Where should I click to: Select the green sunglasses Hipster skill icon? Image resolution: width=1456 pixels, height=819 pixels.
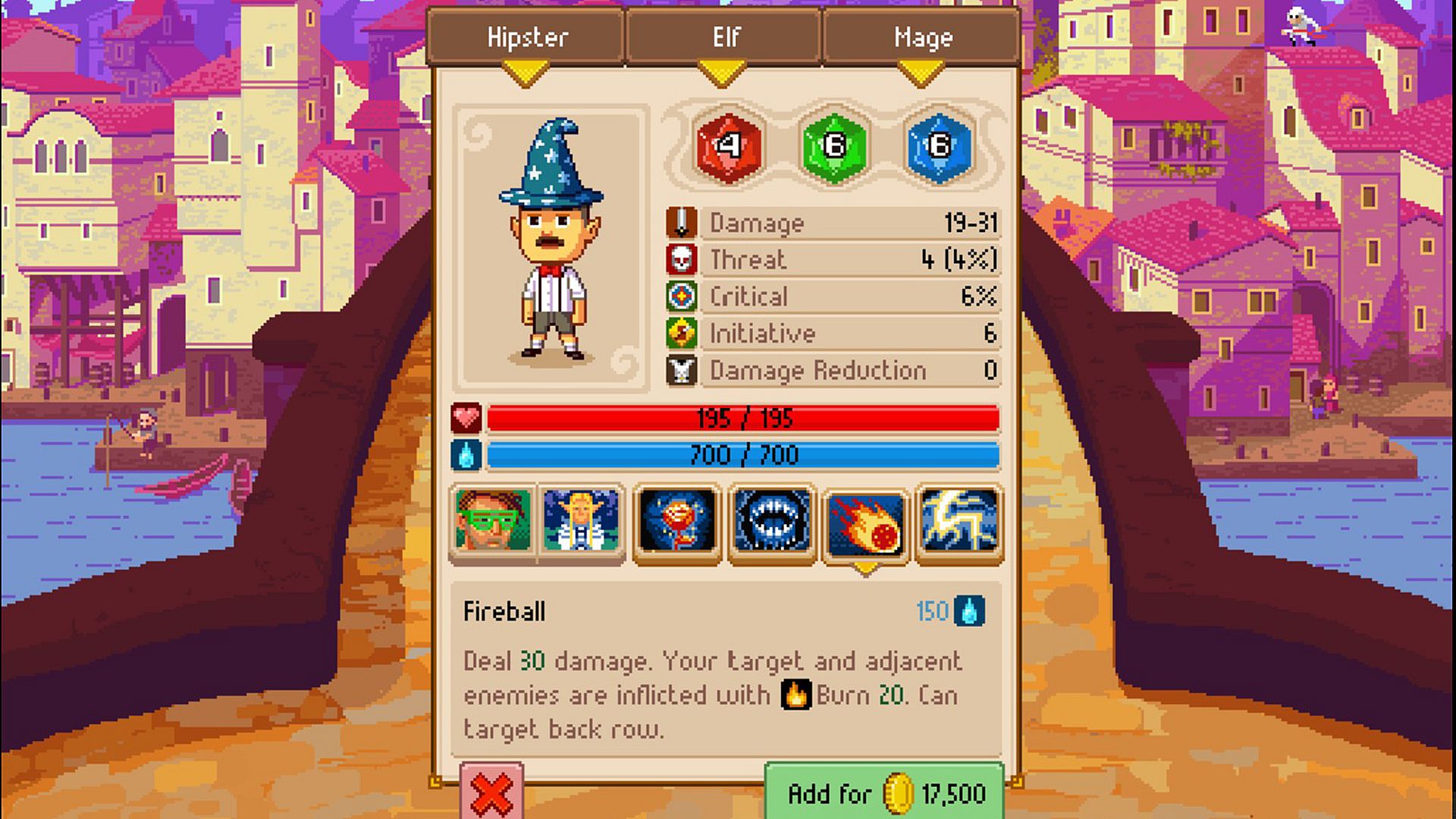click(x=493, y=522)
